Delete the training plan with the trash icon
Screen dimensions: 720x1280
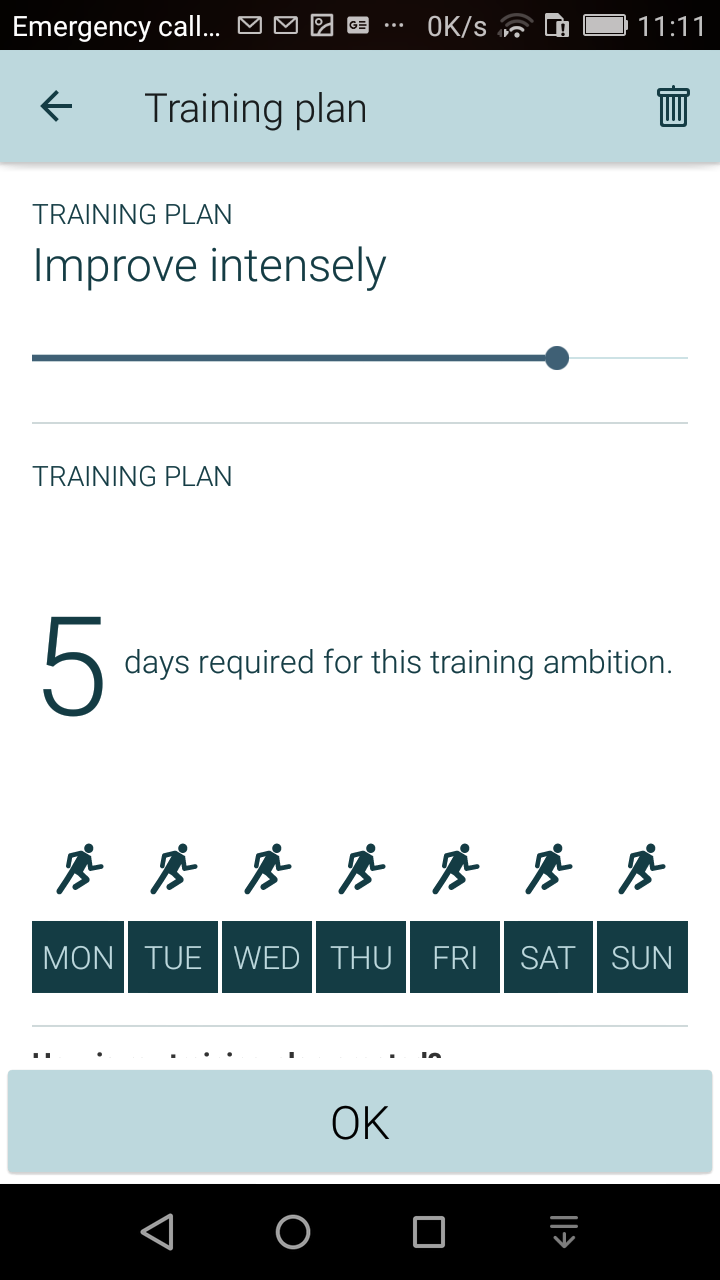click(673, 107)
